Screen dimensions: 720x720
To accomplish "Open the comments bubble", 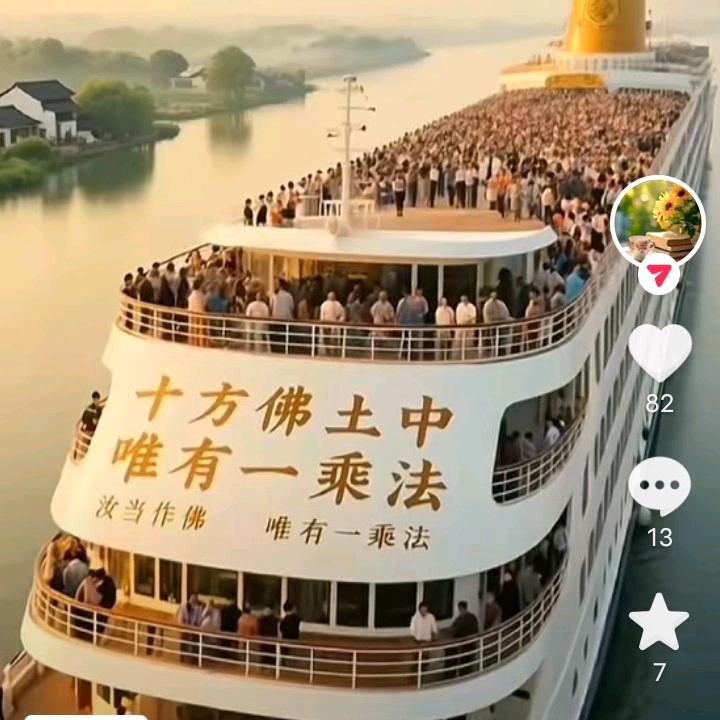I will (x=659, y=486).
